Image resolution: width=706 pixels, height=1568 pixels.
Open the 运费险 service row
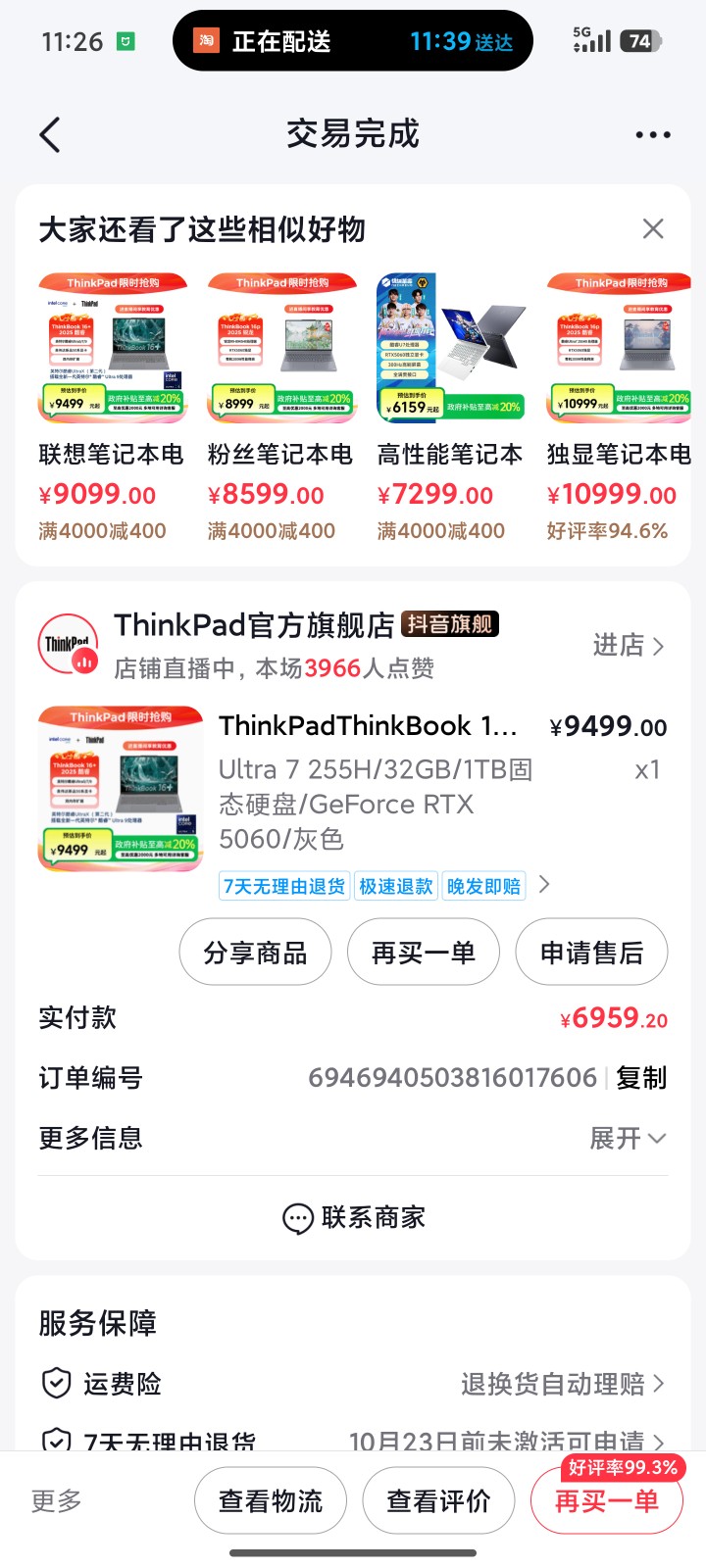pos(353,1384)
